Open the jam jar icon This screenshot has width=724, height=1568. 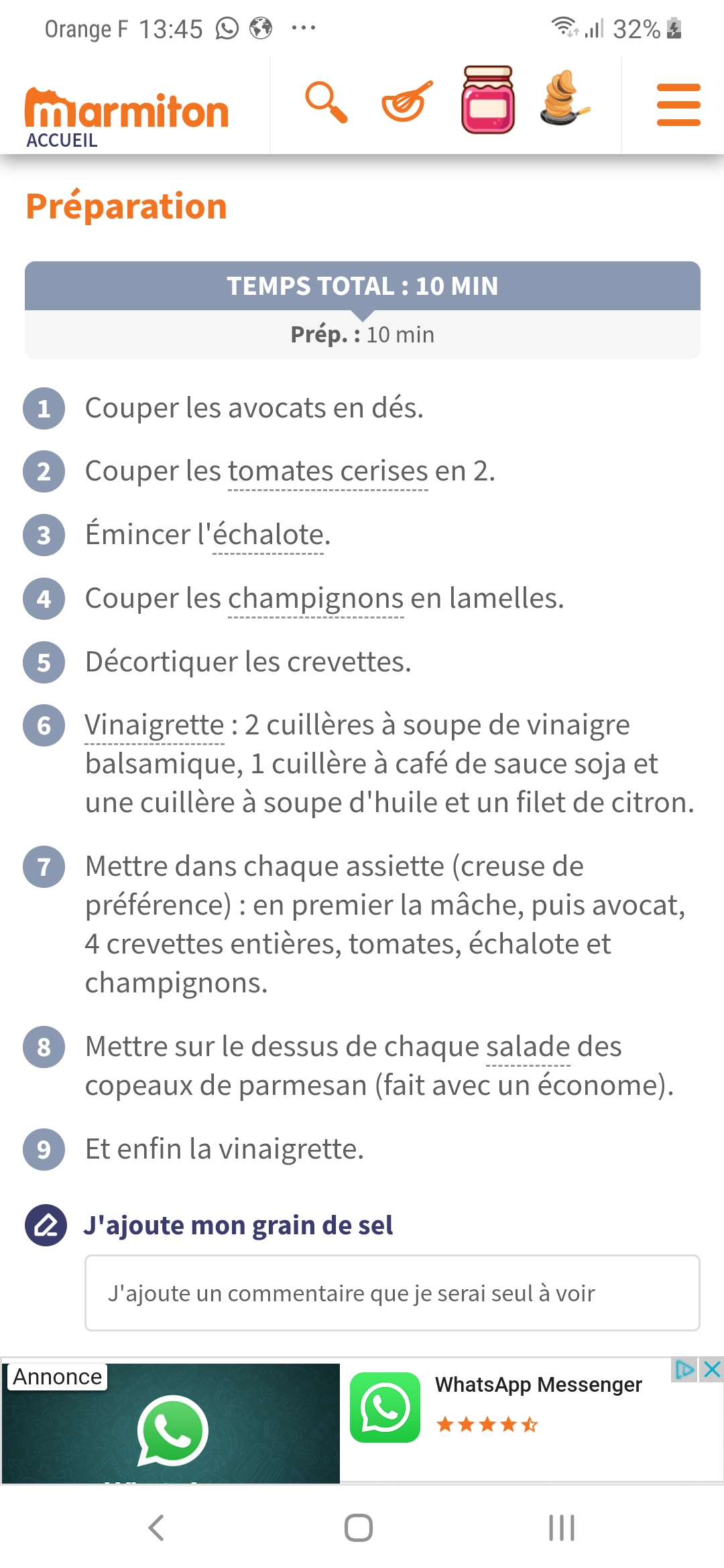[488, 101]
